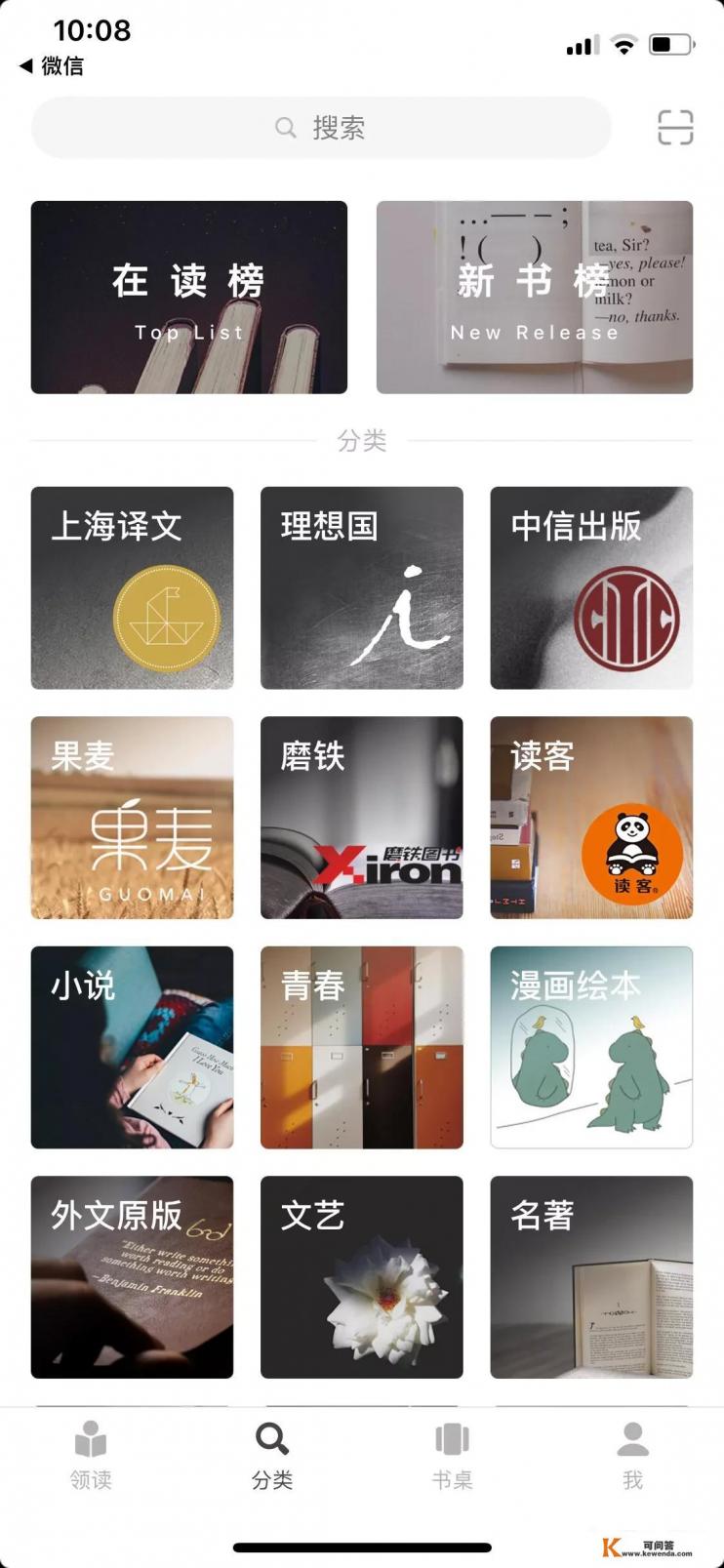The width and height of the screenshot is (724, 1568).
Task: Tap the 搜索 search box
Action: tap(321, 128)
